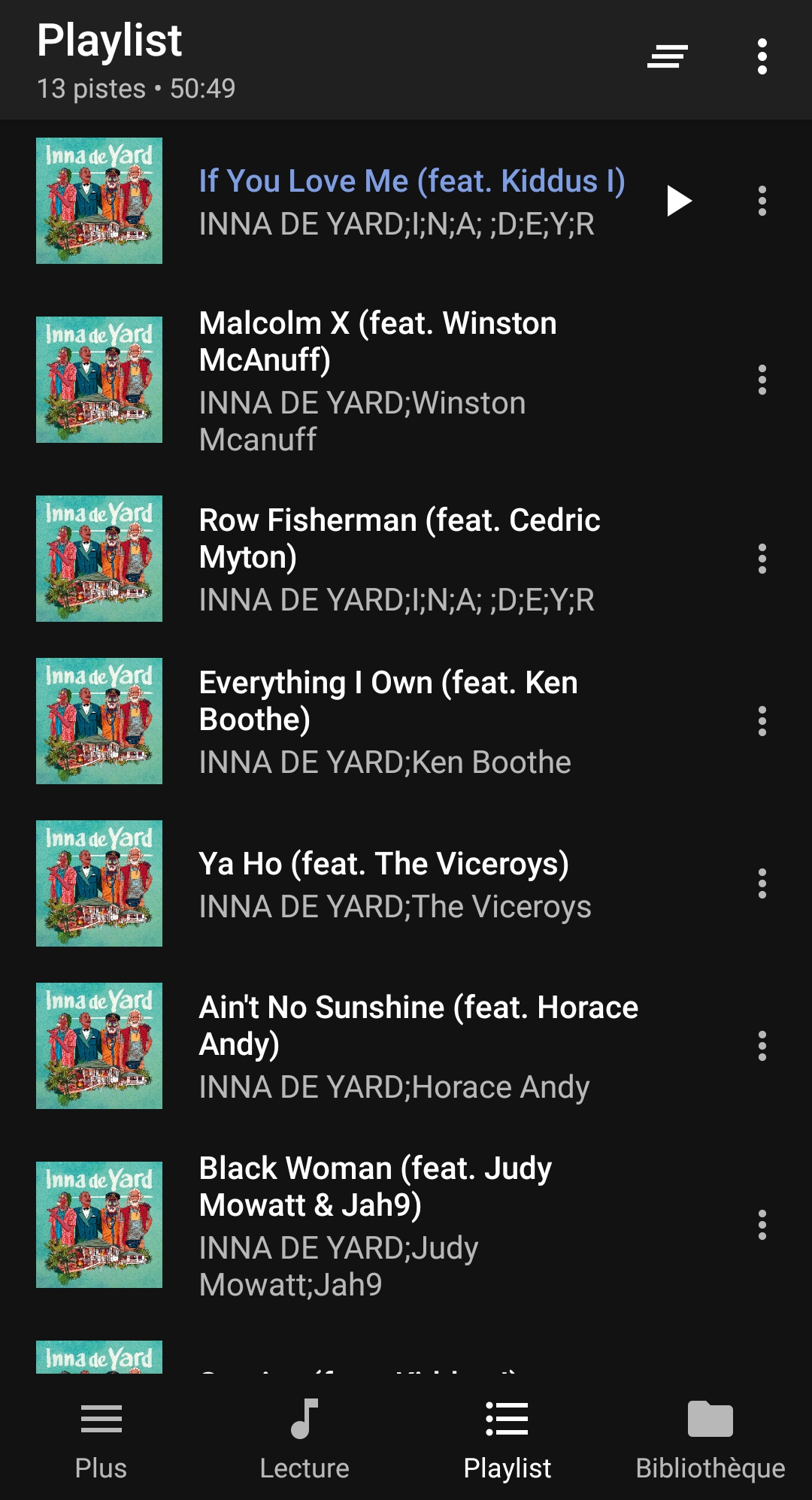The image size is (812, 1500).
Task: Open the overflow menu in the header
Action: coord(762,56)
